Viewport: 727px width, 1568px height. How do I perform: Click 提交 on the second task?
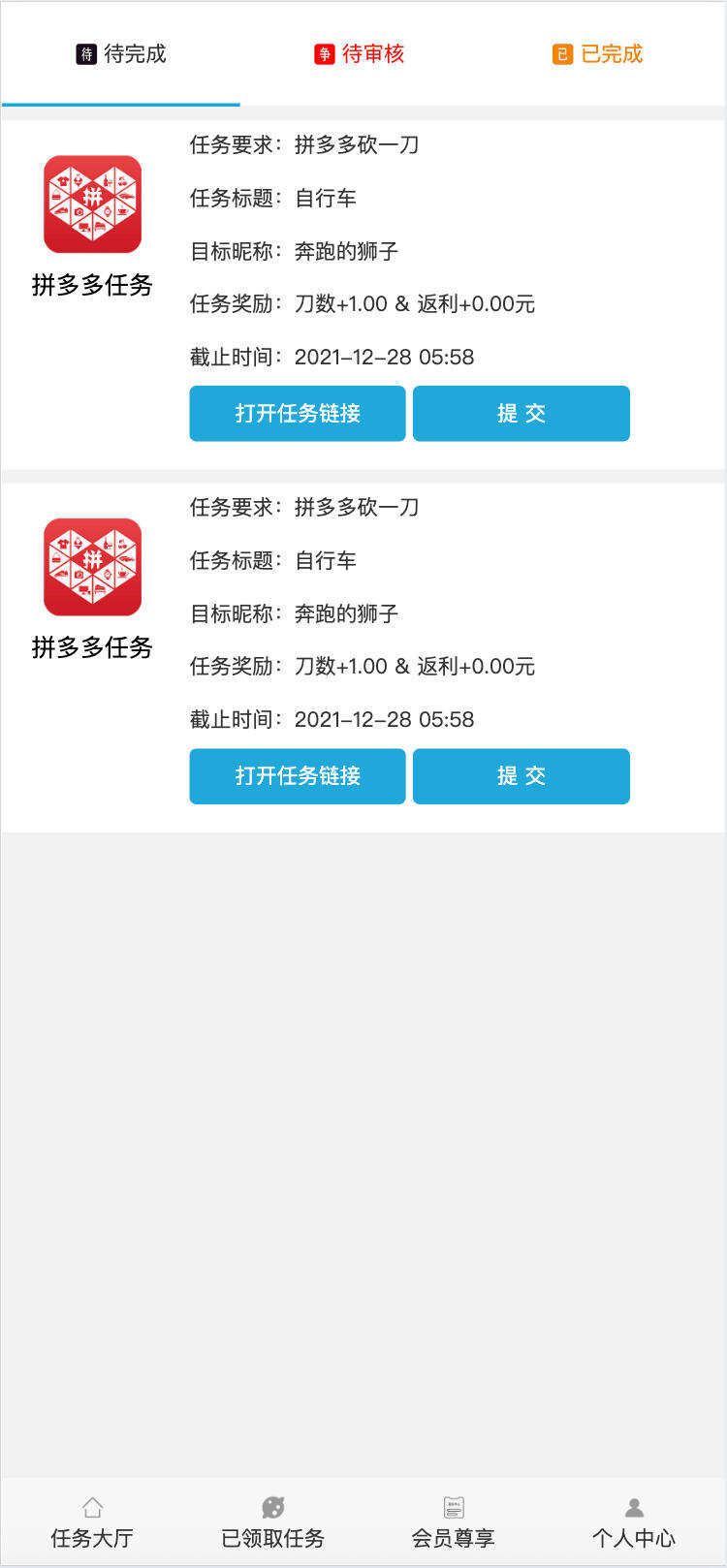(x=522, y=776)
